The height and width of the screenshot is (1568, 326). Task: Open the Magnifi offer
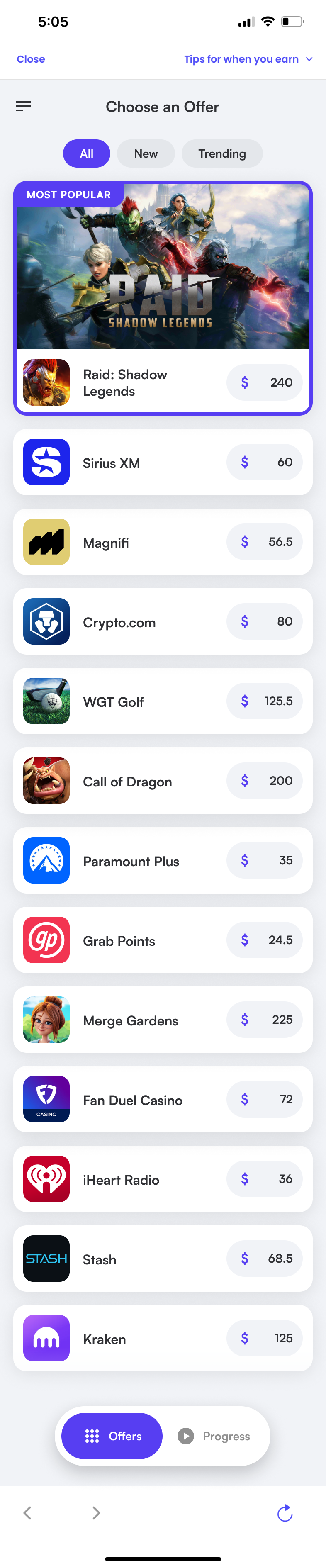(163, 542)
